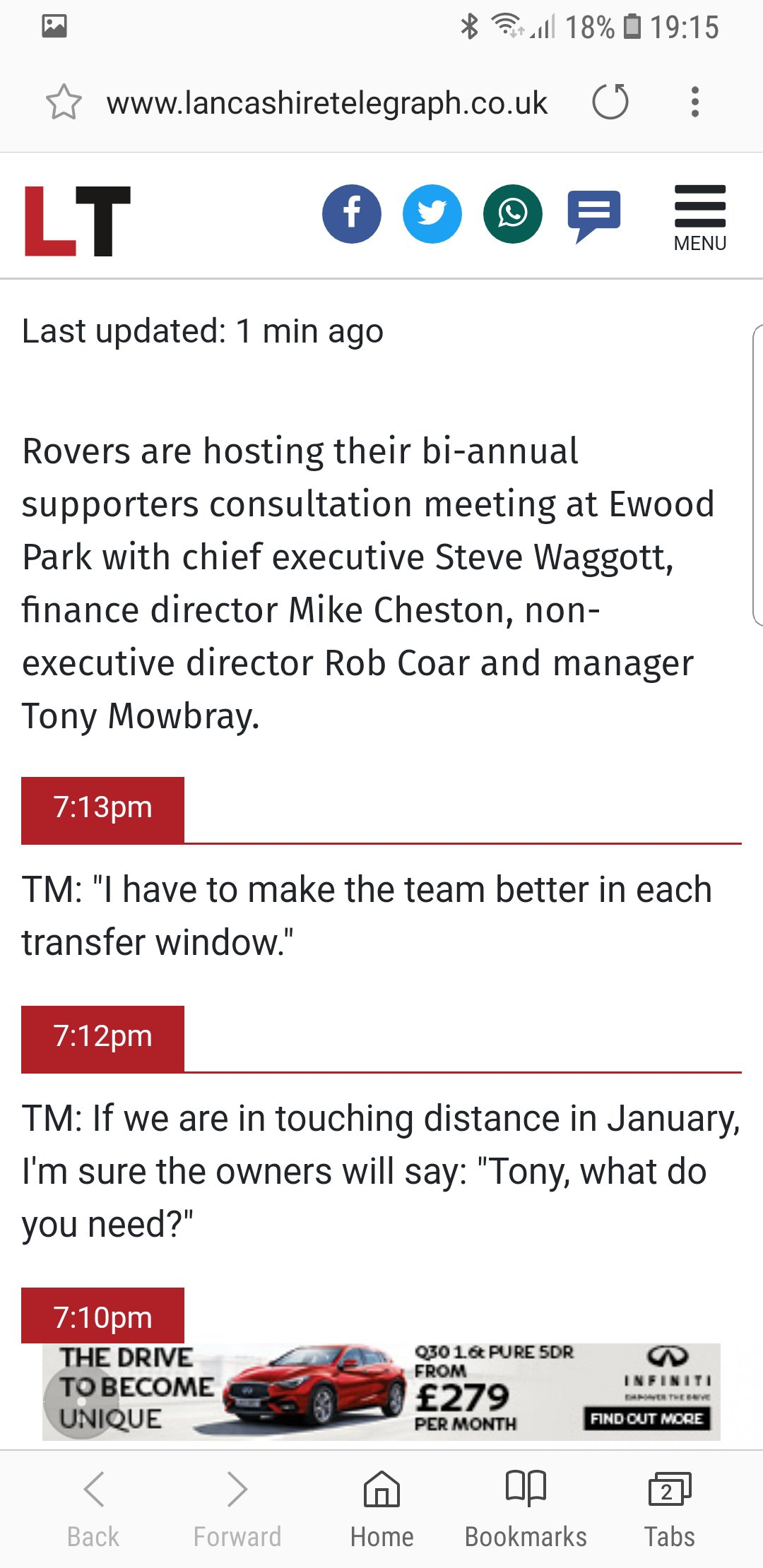The image size is (763, 1568).
Task: Reload the page
Action: click(x=610, y=102)
